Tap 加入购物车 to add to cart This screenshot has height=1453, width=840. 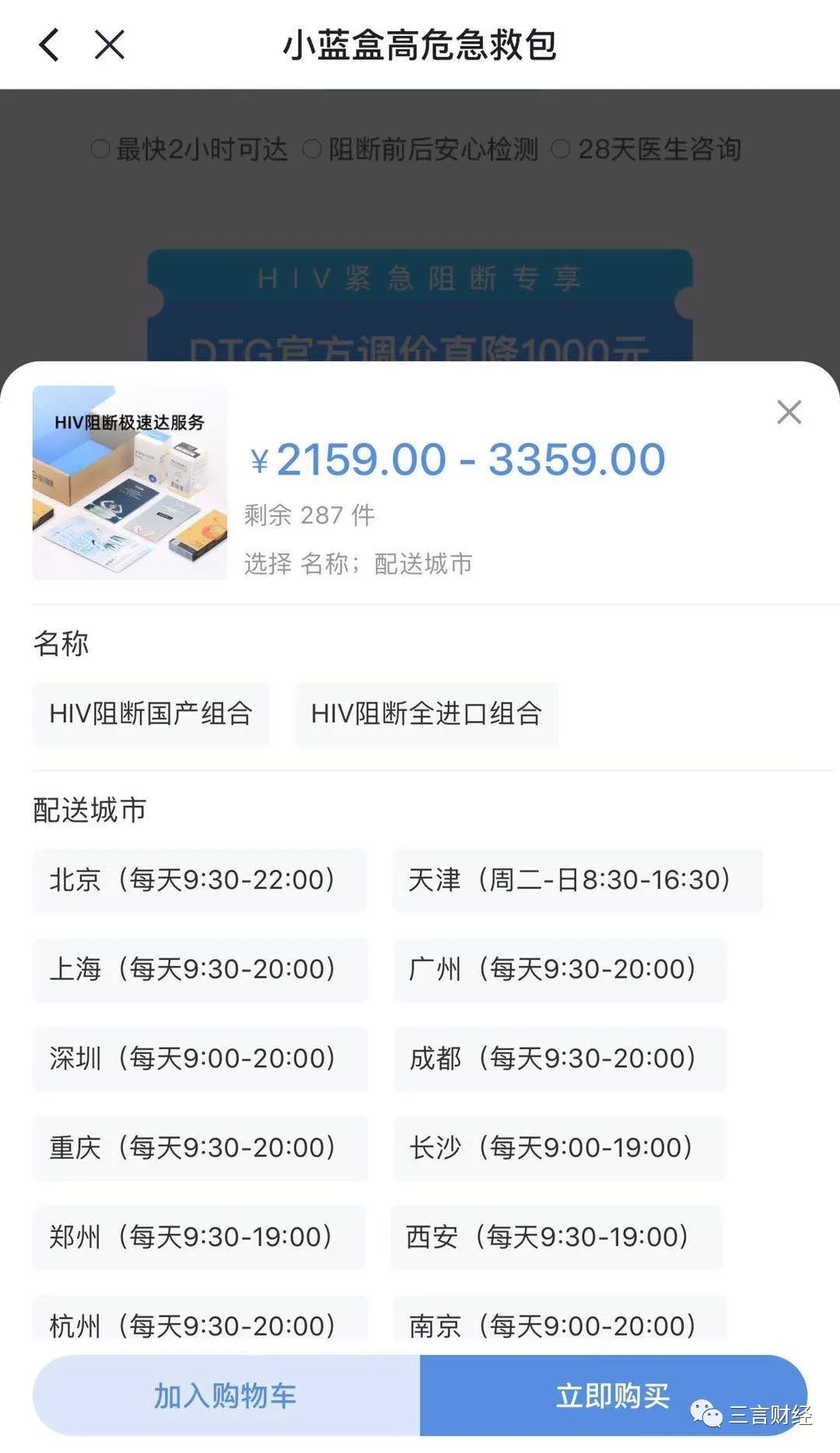tap(226, 1396)
